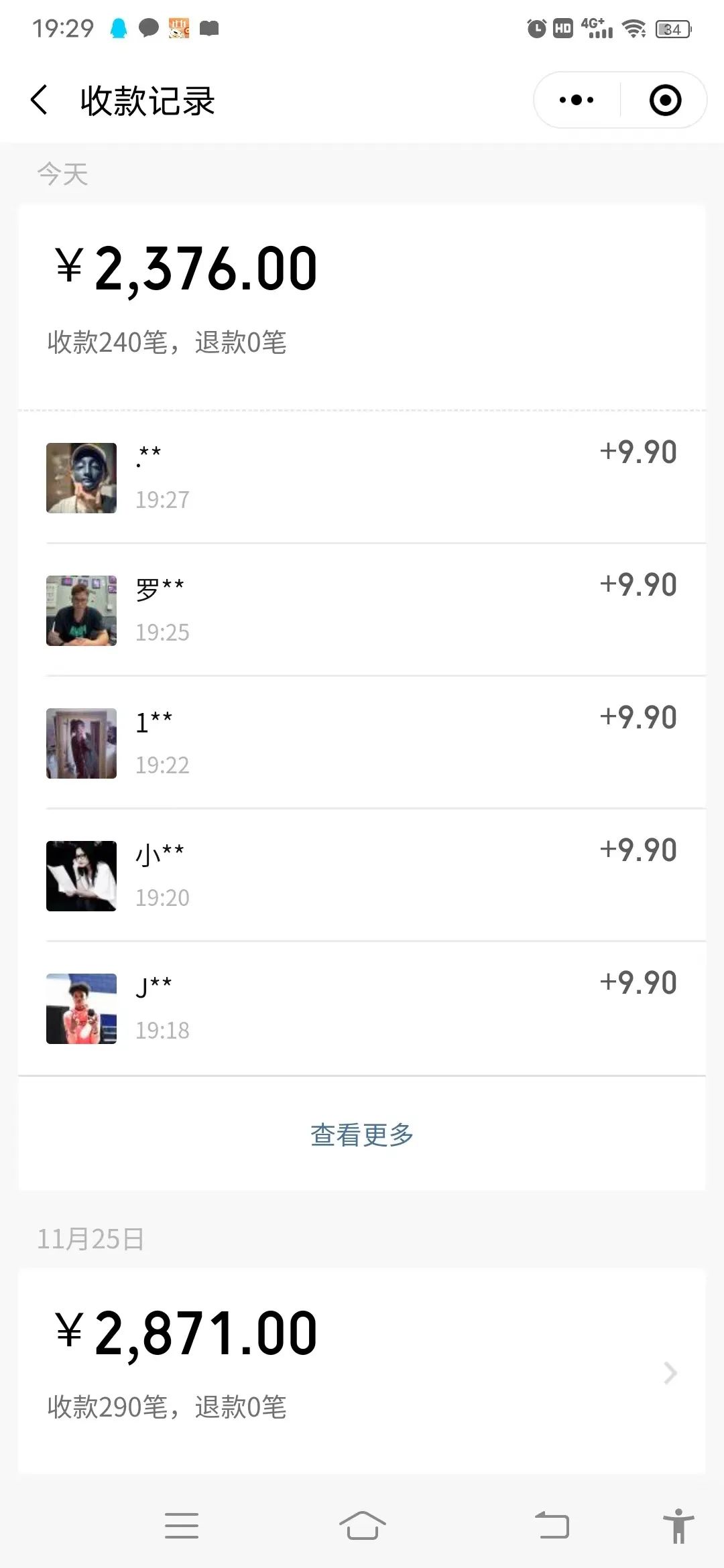Open the avatar of user 罗**
724x1568 pixels.
80,610
